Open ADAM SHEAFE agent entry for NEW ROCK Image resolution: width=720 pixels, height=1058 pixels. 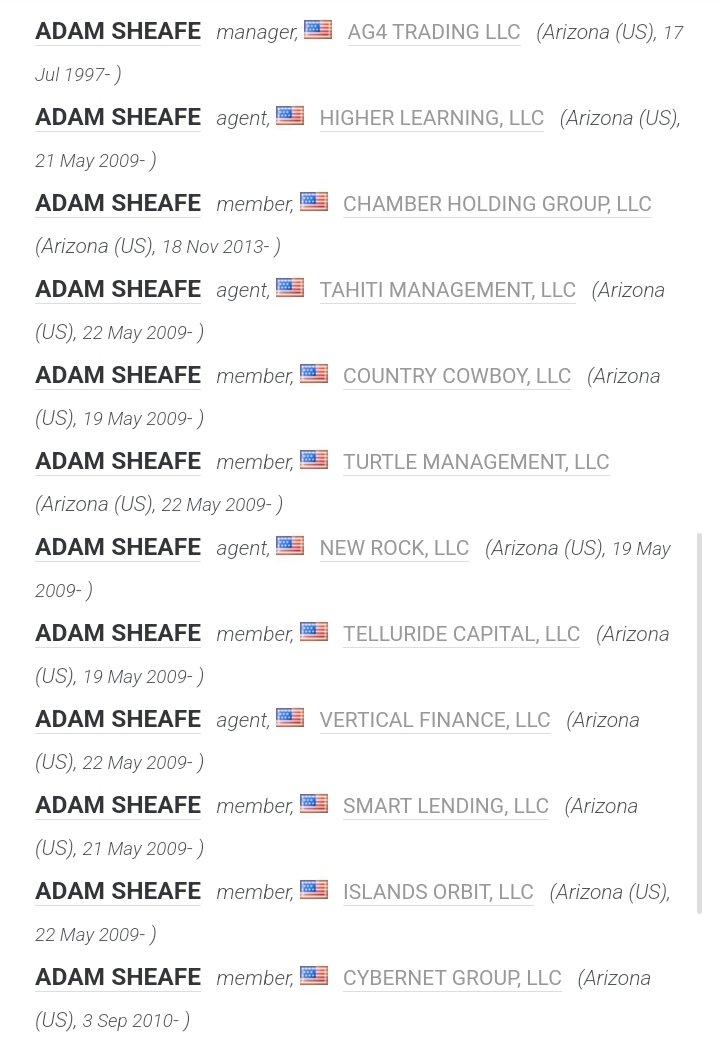pos(118,548)
